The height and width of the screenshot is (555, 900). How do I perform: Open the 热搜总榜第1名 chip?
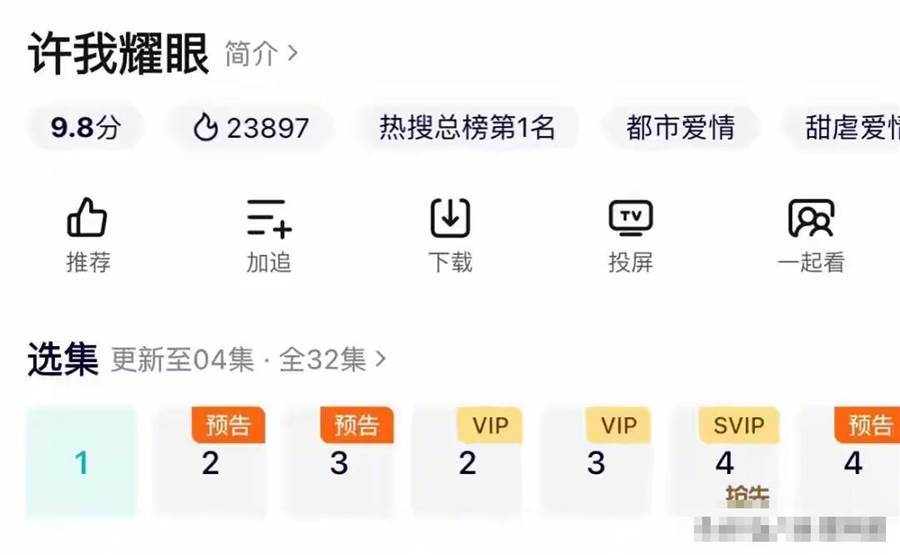point(466,128)
